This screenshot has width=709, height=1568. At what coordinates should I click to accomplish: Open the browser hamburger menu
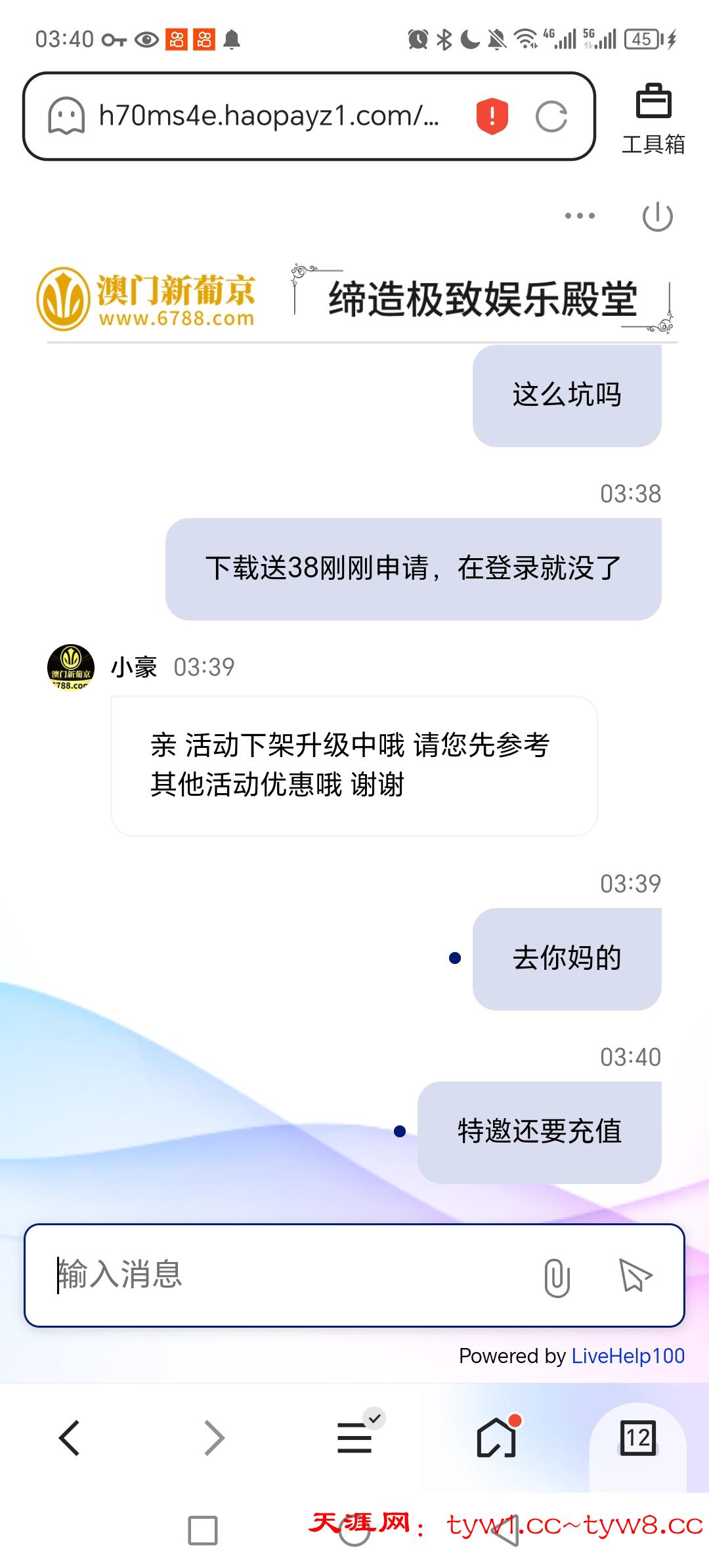point(355,1438)
